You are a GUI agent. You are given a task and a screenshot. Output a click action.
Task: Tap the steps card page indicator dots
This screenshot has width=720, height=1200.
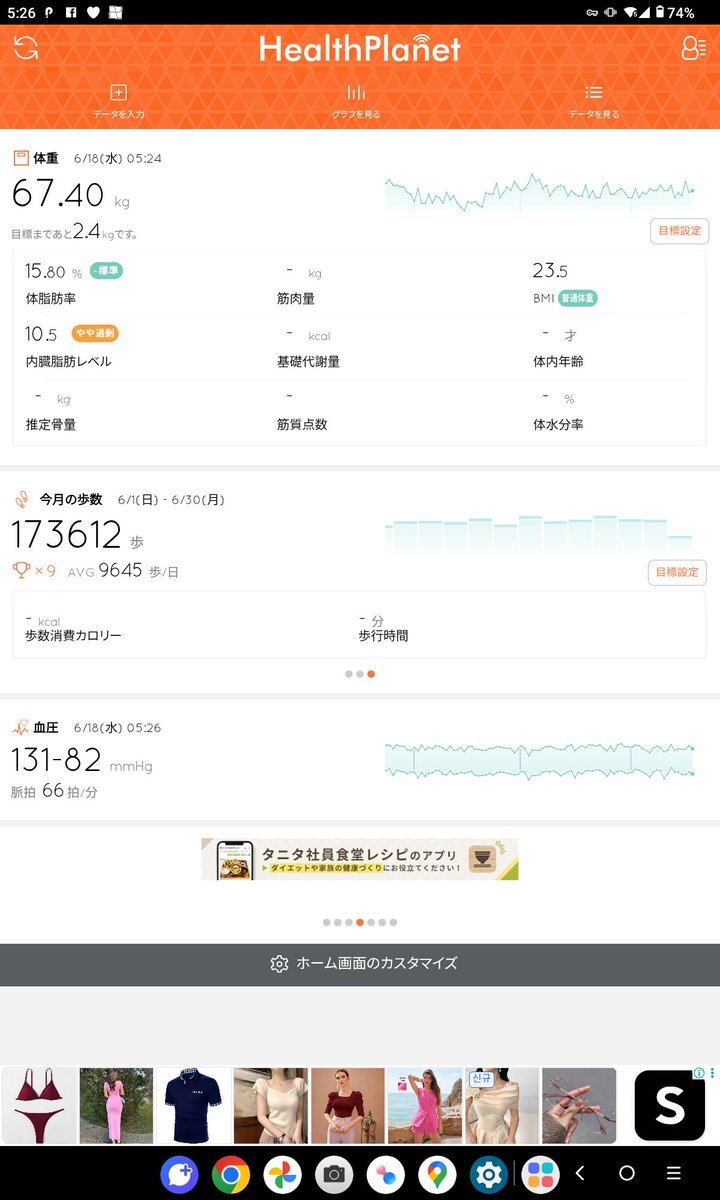tap(360, 674)
